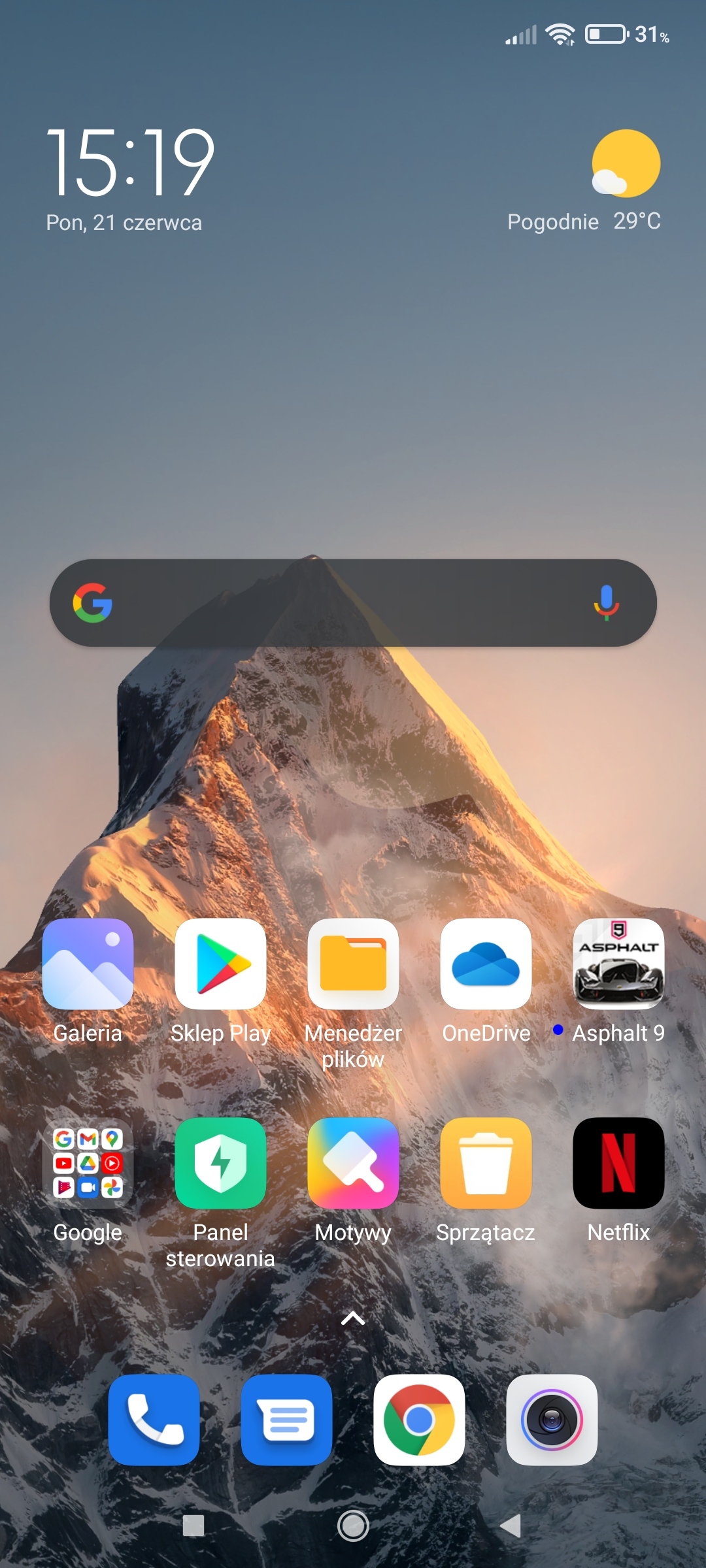This screenshot has height=1568, width=706.
Task: Open the Messages app in the dock
Action: [286, 1420]
